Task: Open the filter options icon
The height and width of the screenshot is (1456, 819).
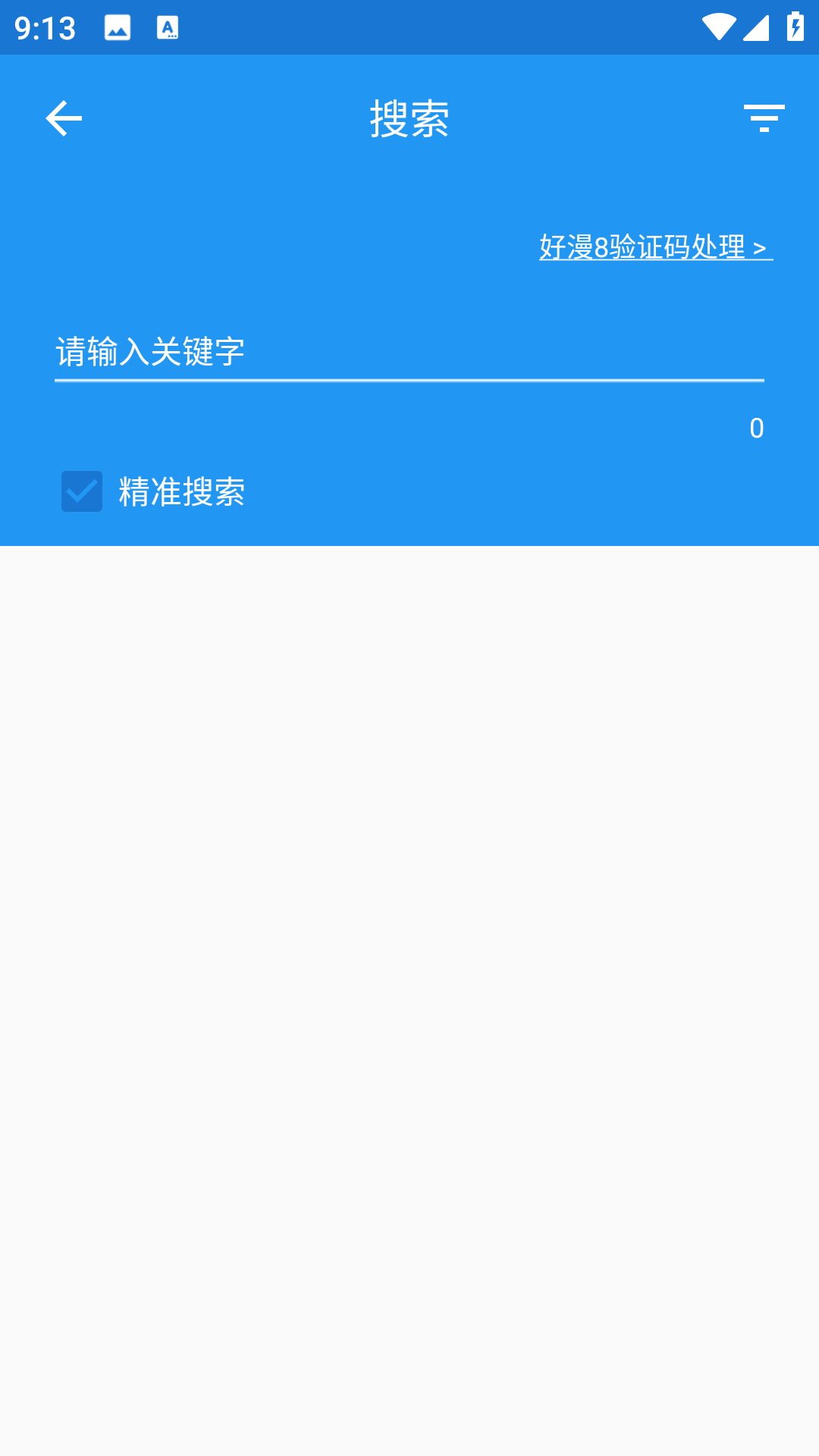Action: [x=764, y=118]
